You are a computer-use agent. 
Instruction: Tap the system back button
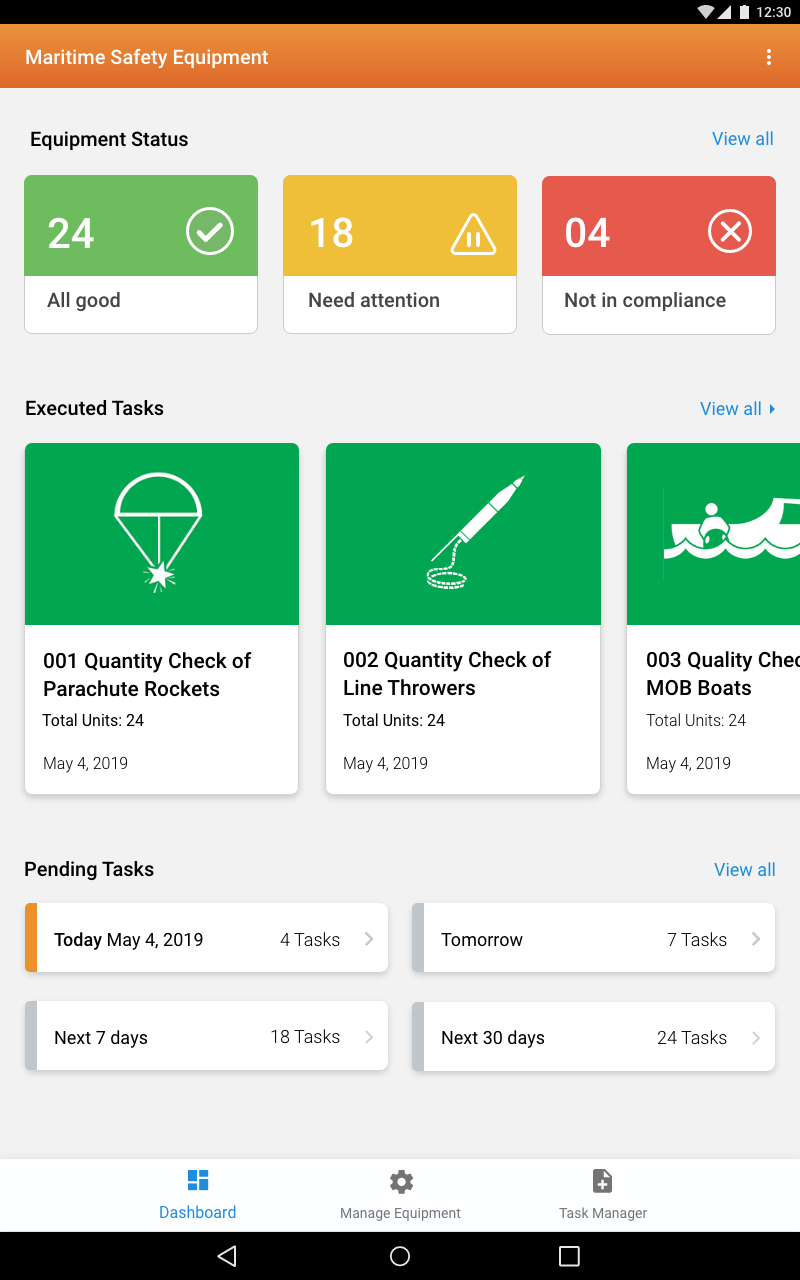click(x=227, y=1256)
